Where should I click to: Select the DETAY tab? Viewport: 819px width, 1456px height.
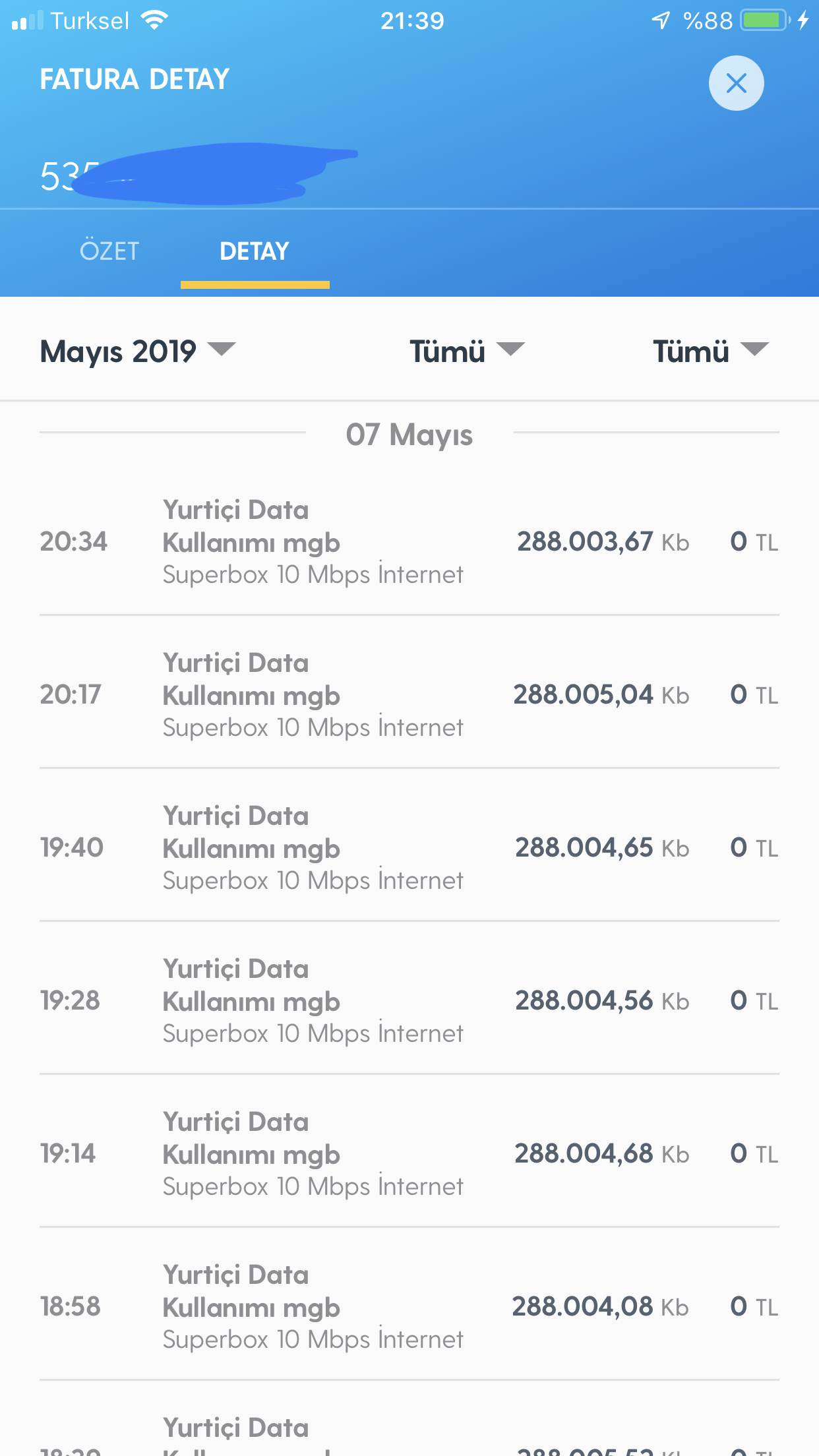(255, 251)
